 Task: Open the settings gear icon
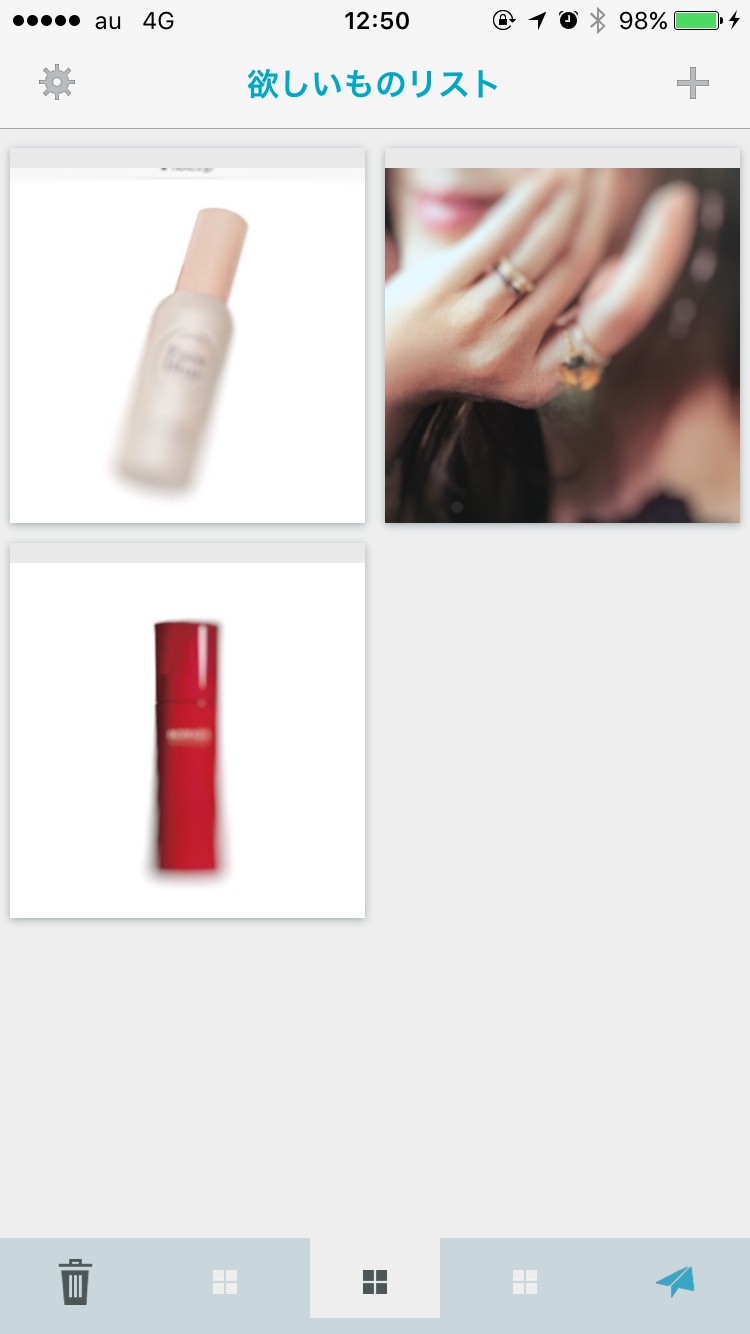coord(57,83)
